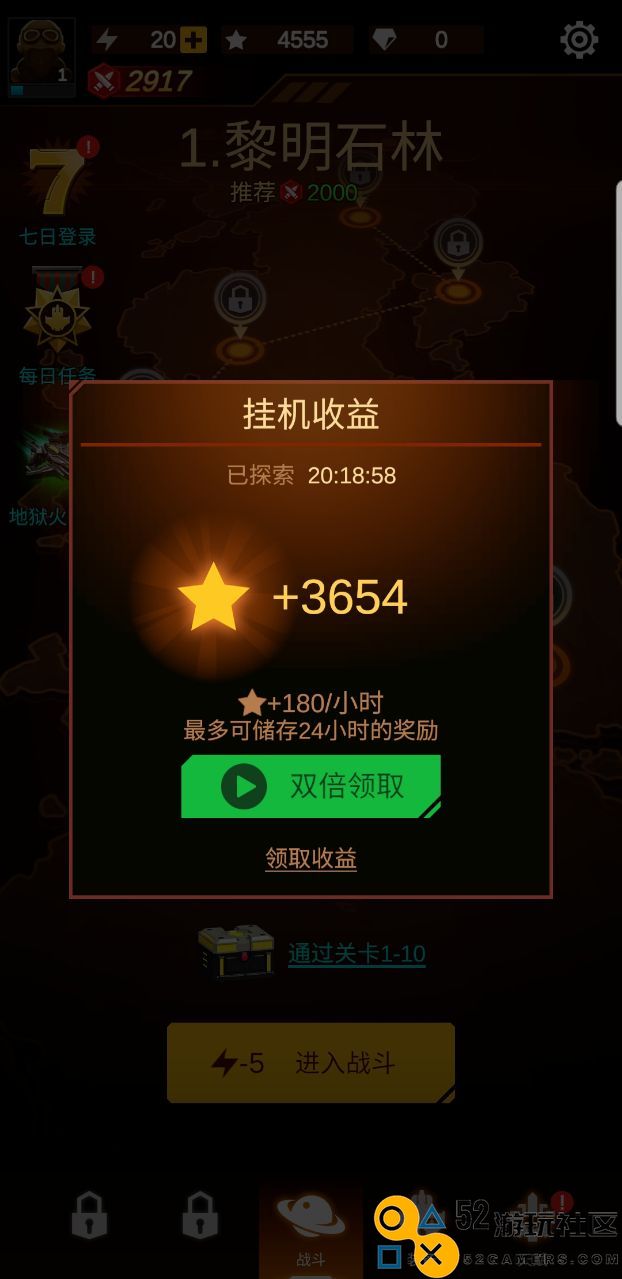Switch to the 战斗 tab
Viewport: 622px width, 1279px height.
coord(311,1229)
